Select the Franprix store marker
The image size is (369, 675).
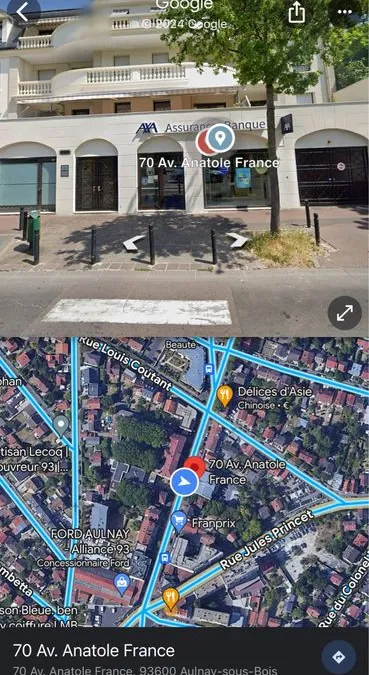point(179,521)
